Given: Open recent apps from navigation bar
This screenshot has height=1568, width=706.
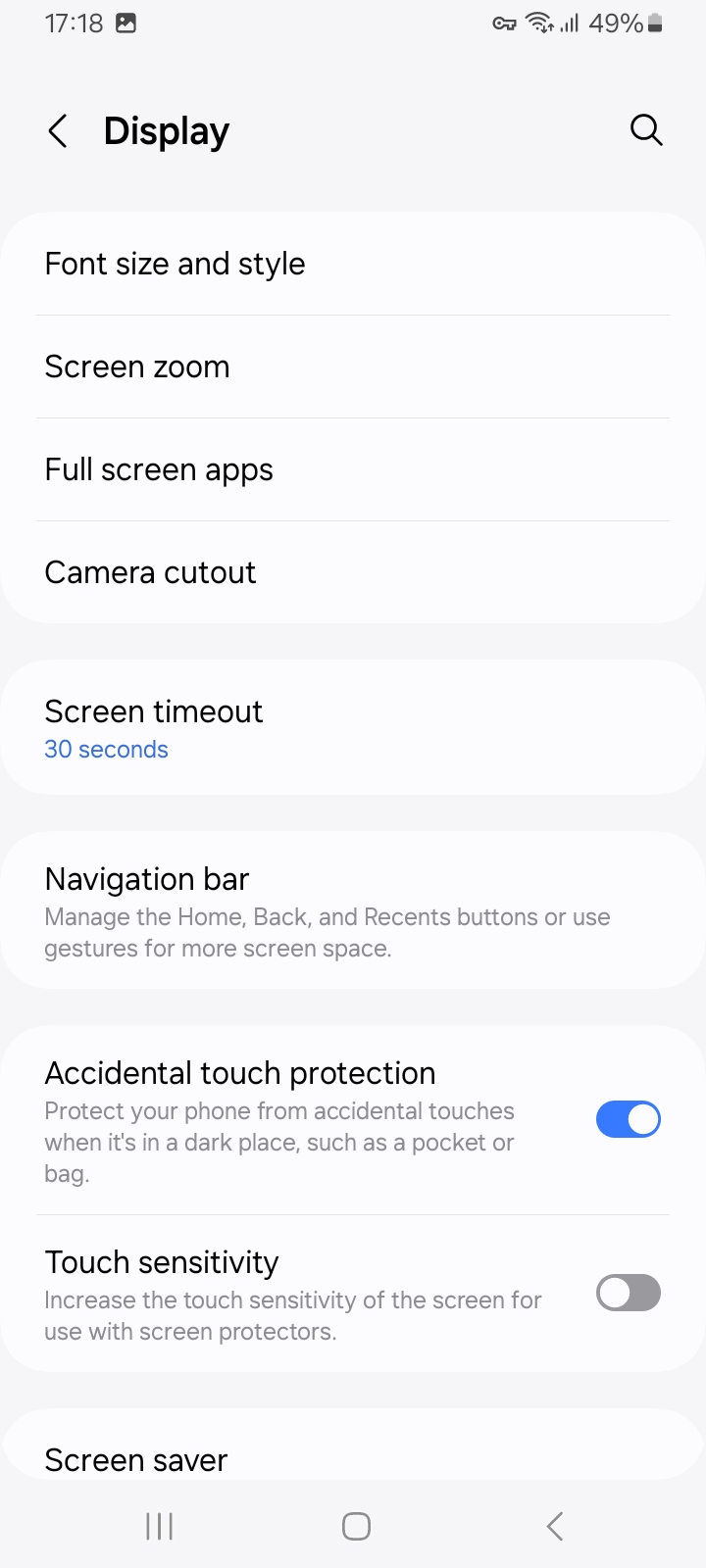Looking at the screenshot, I should pyautogui.click(x=159, y=1526).
